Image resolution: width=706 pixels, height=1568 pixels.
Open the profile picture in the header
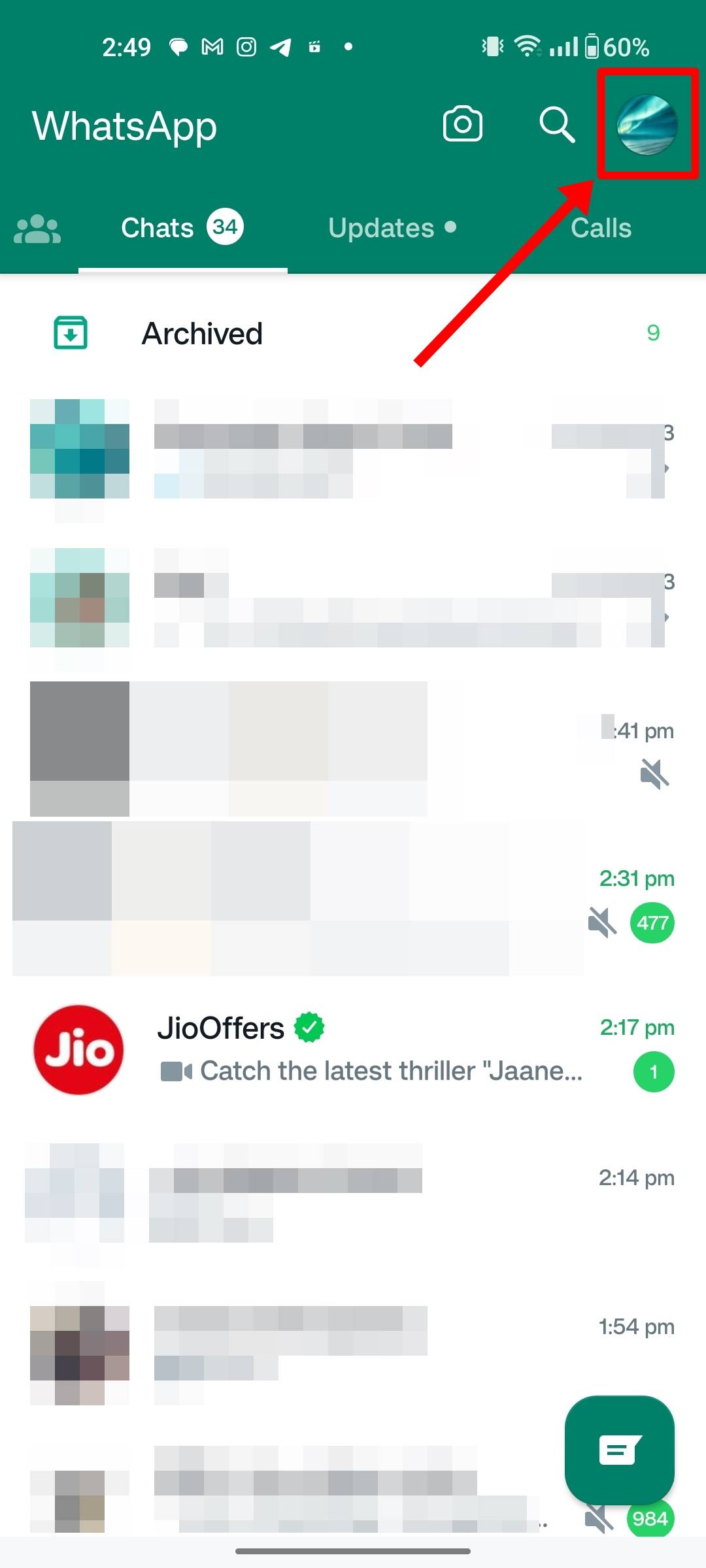coord(647,124)
